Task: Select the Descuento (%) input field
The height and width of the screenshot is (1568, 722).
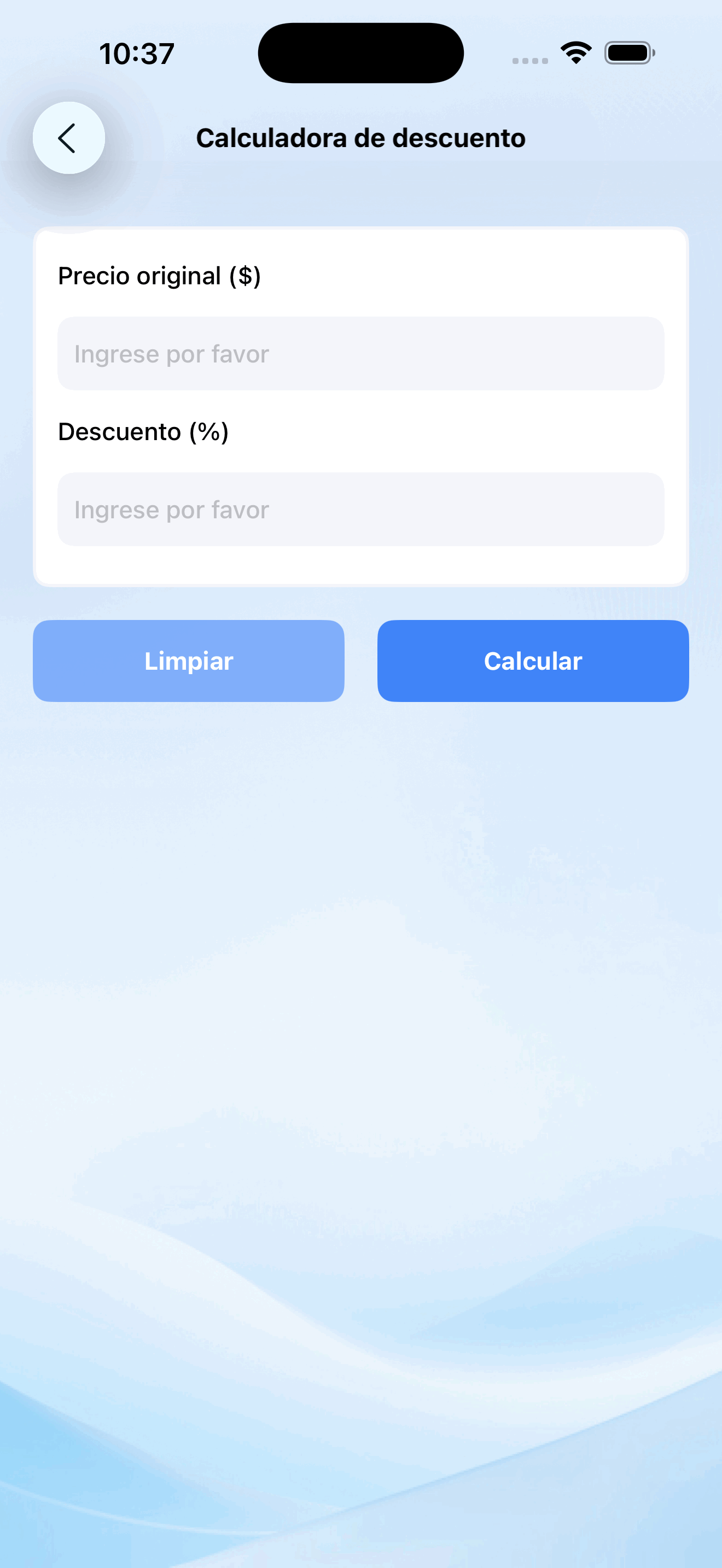Action: [360, 510]
